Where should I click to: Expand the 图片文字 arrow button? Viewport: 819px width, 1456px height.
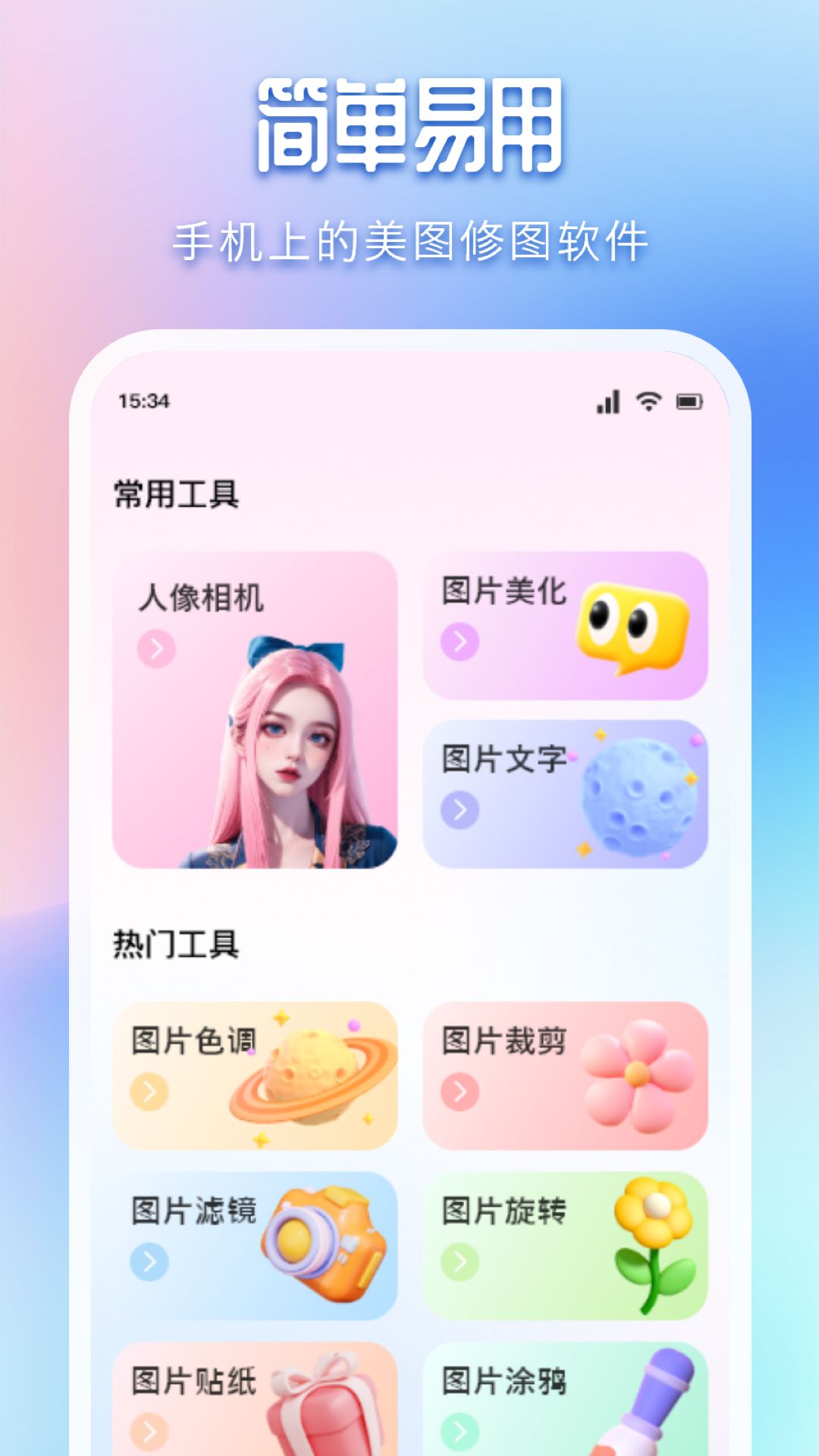459,810
